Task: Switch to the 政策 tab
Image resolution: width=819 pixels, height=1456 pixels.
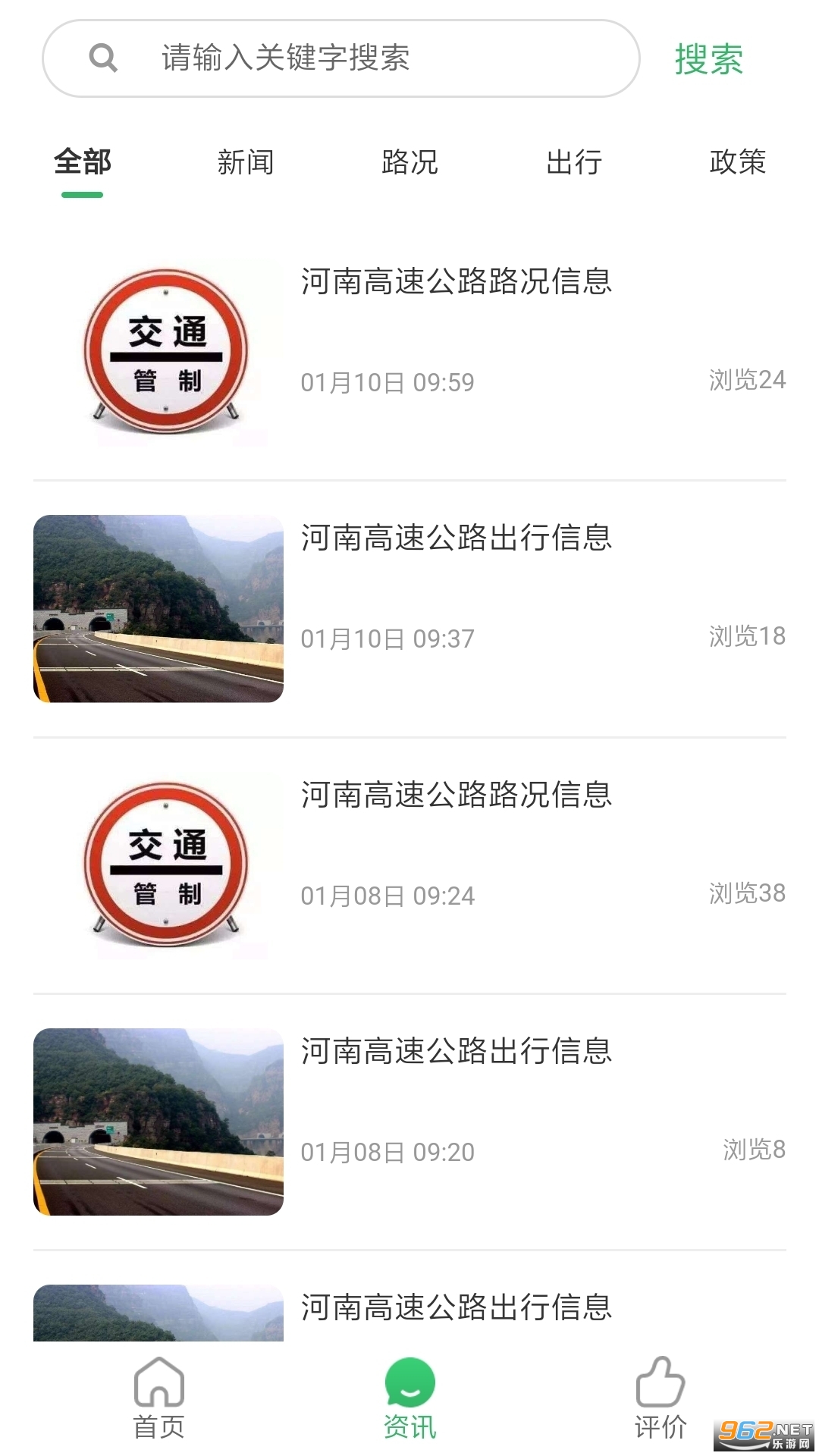Action: point(737,162)
